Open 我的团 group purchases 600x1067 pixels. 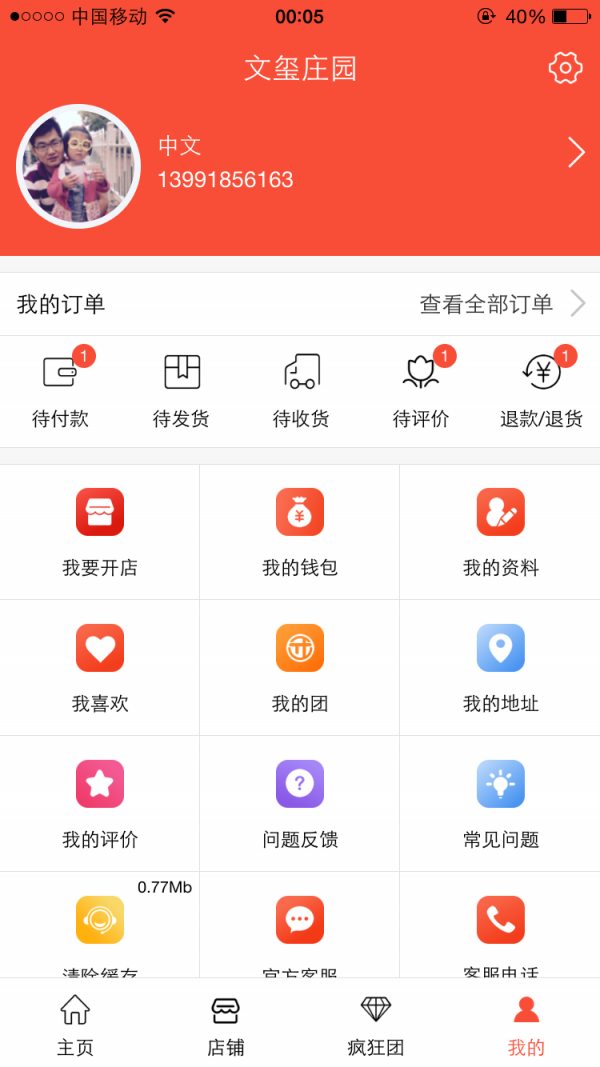(x=300, y=667)
